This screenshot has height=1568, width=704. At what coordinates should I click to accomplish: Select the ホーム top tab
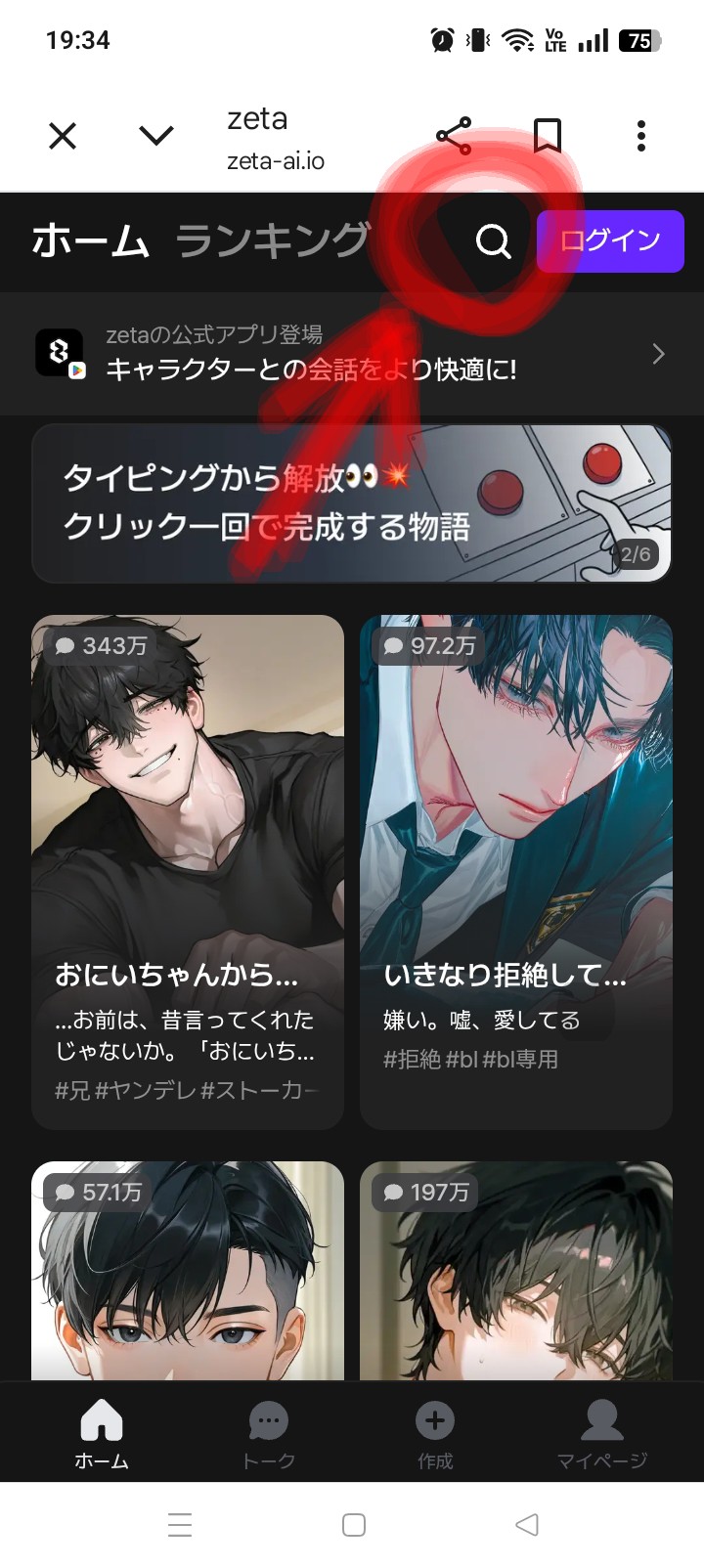[90, 240]
